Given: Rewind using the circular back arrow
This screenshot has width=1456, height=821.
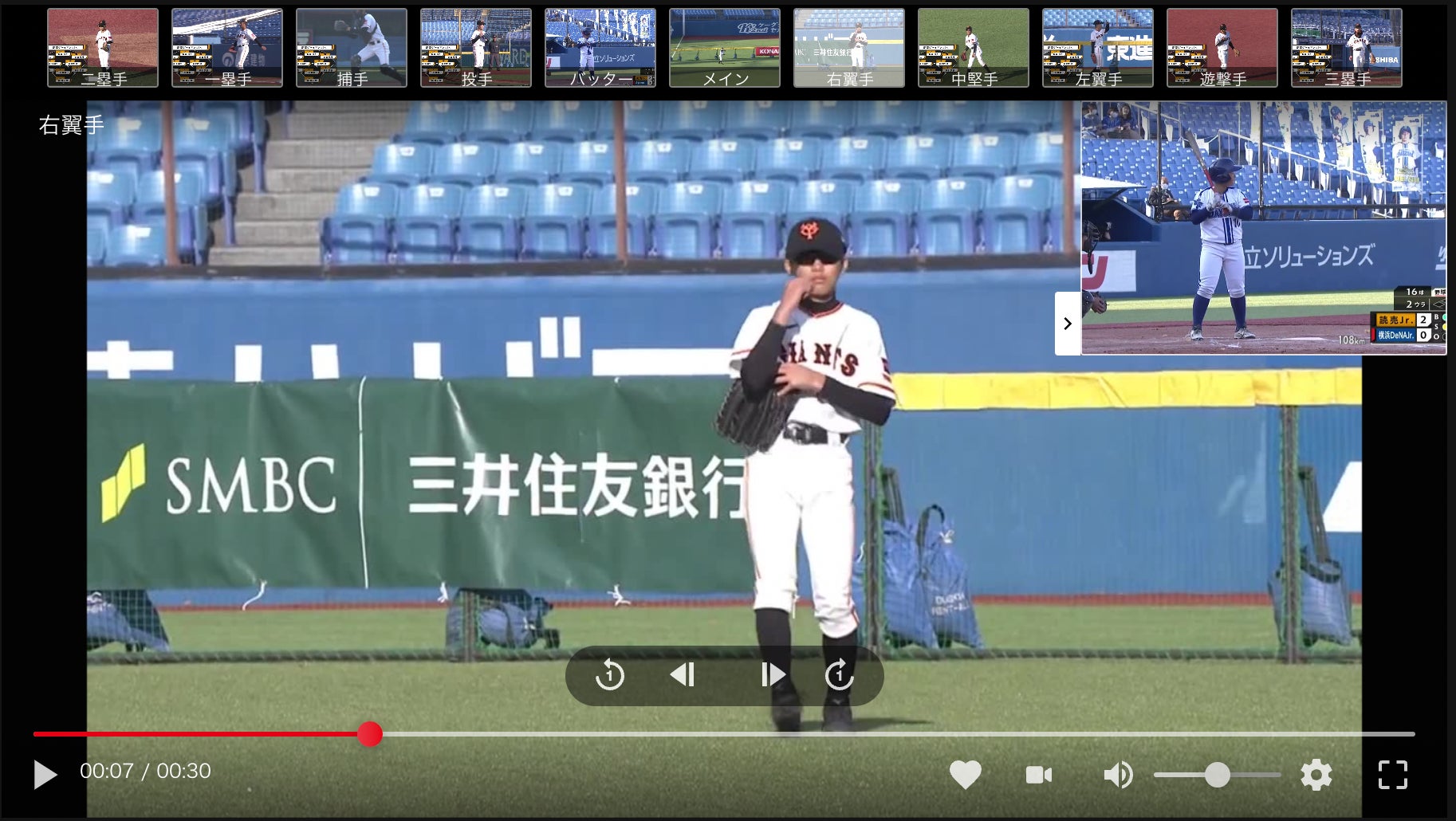Looking at the screenshot, I should [610, 675].
